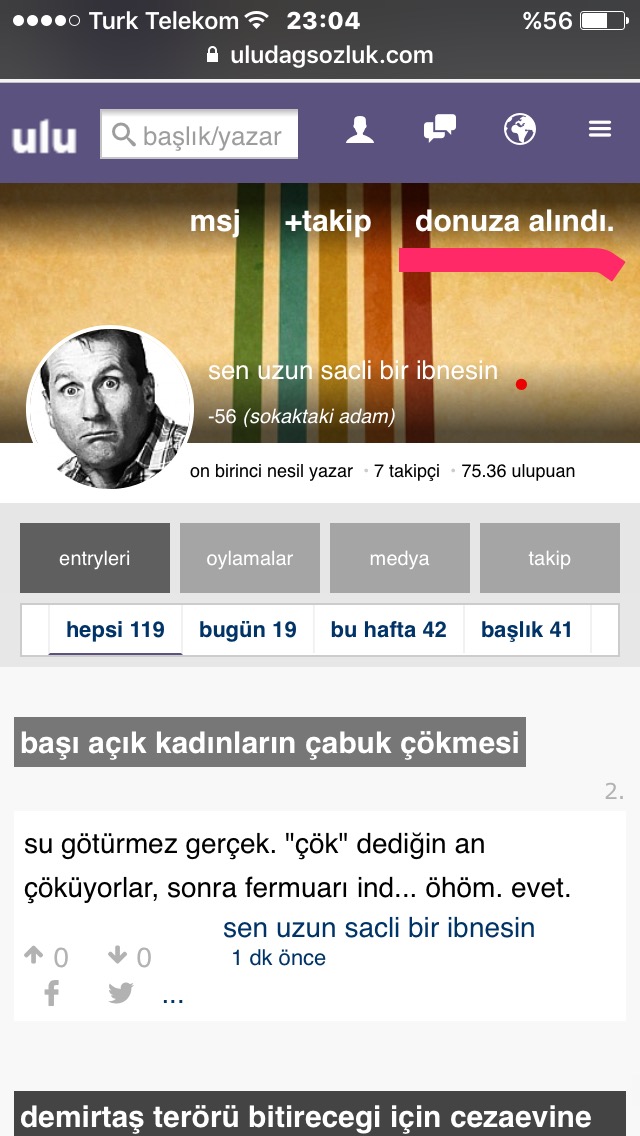Select the bugün 19 filter
640x1136 pixels.
pos(248,630)
